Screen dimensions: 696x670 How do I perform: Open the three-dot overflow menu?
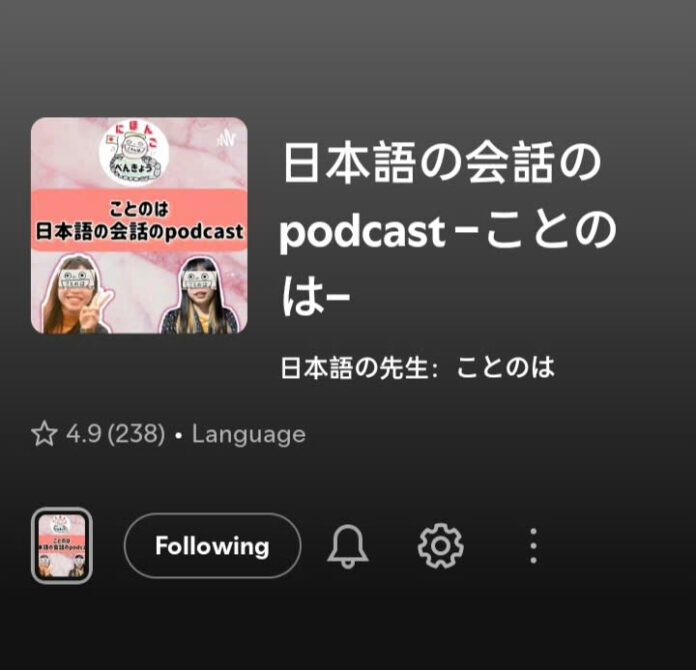[533, 546]
